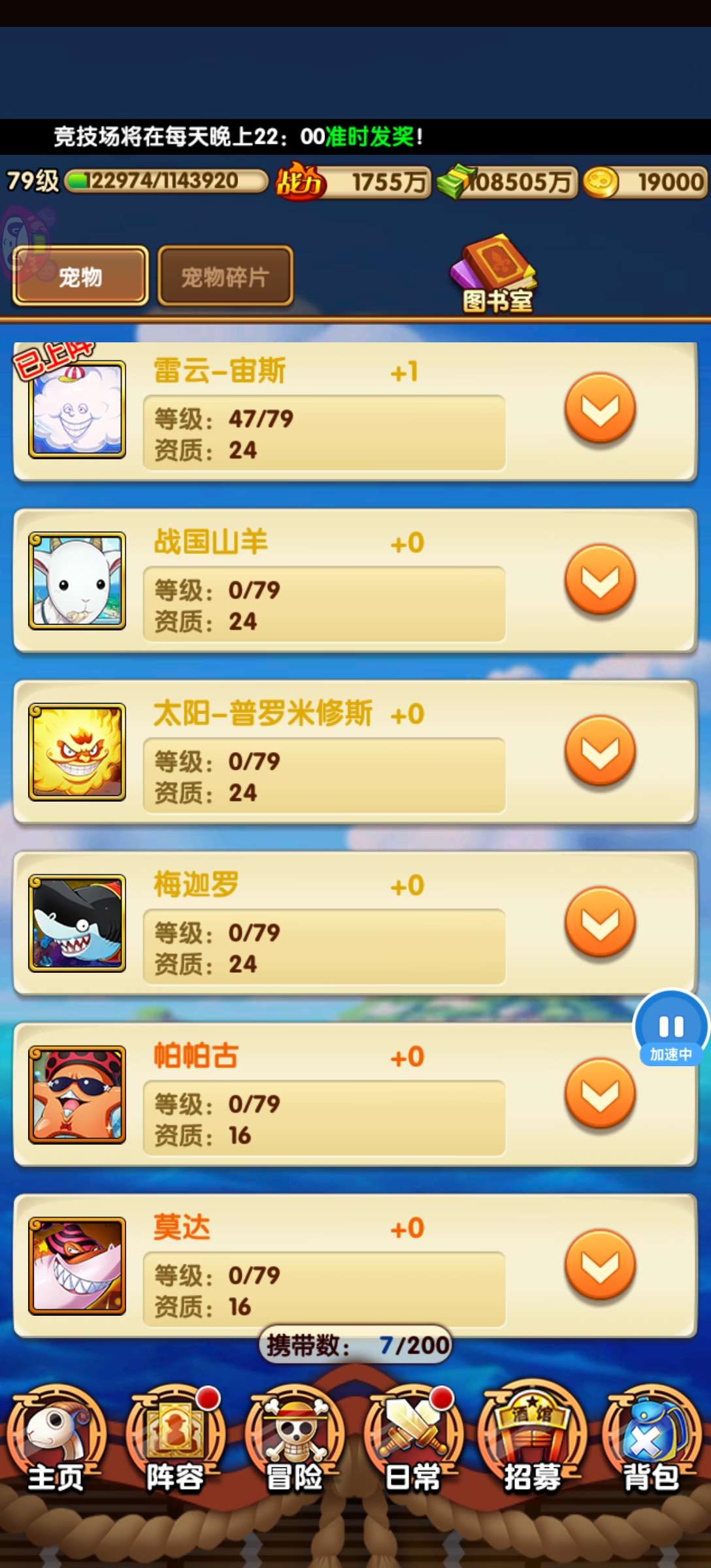Switch to the 宠物碎片 tab

(225, 276)
